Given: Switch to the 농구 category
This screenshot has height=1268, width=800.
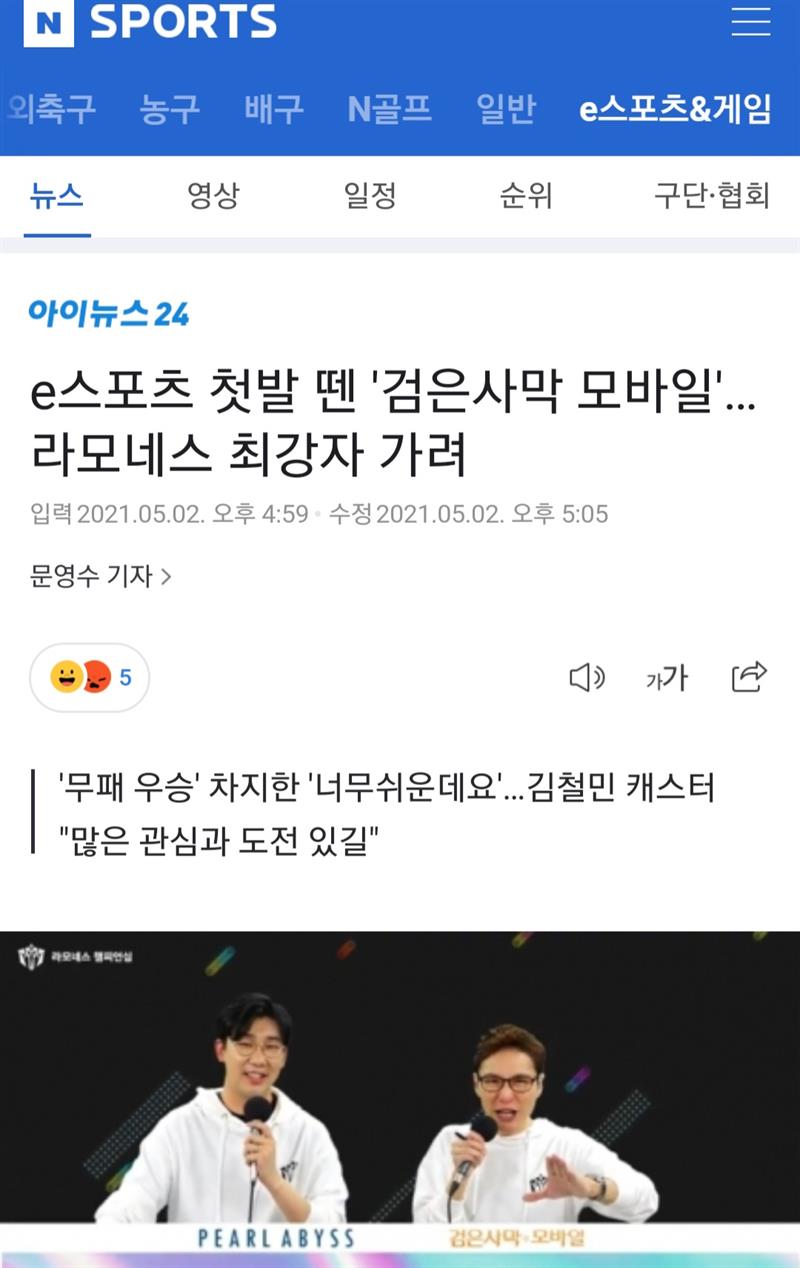Looking at the screenshot, I should click(x=170, y=108).
